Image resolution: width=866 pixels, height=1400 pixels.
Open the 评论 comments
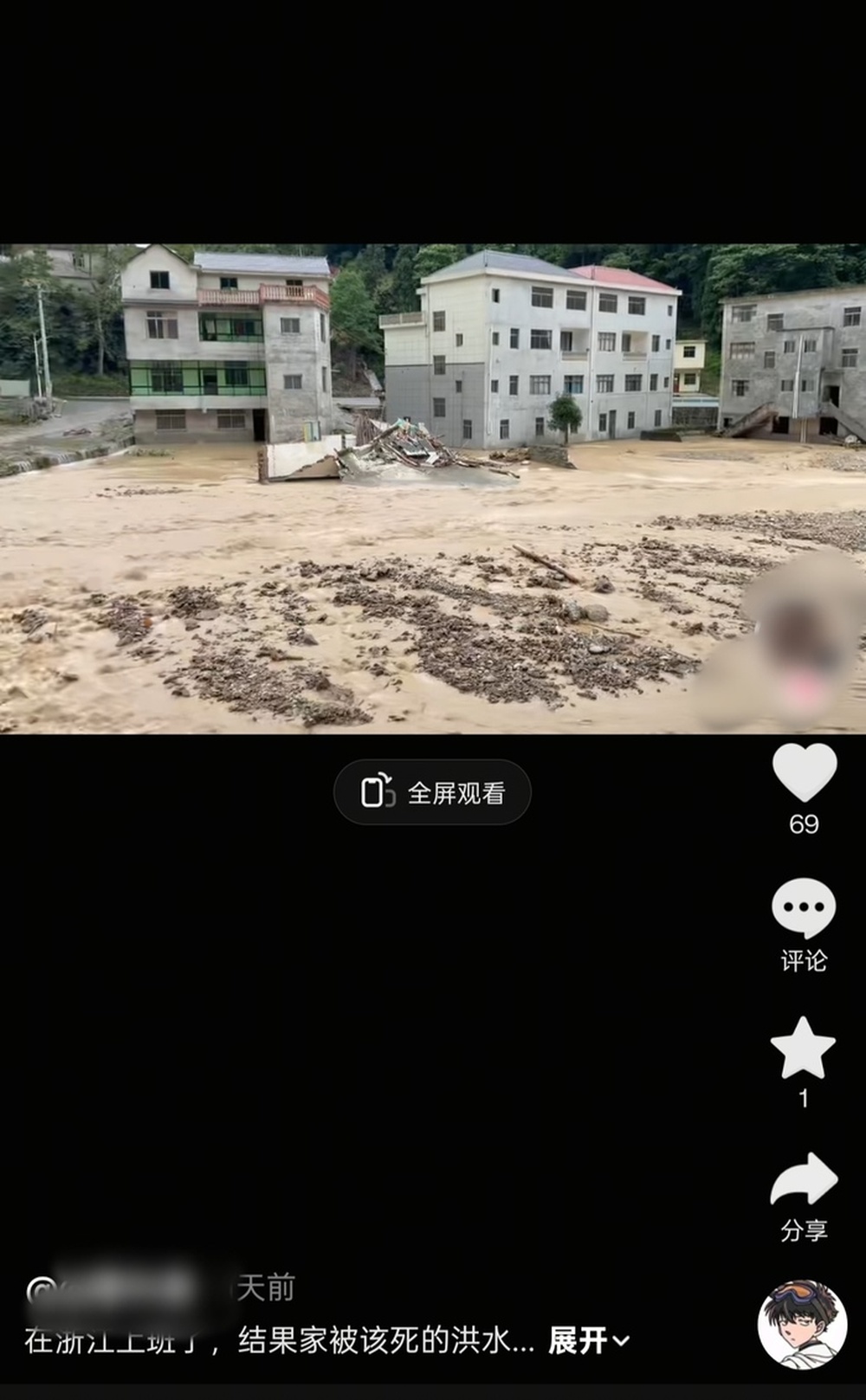point(805,908)
